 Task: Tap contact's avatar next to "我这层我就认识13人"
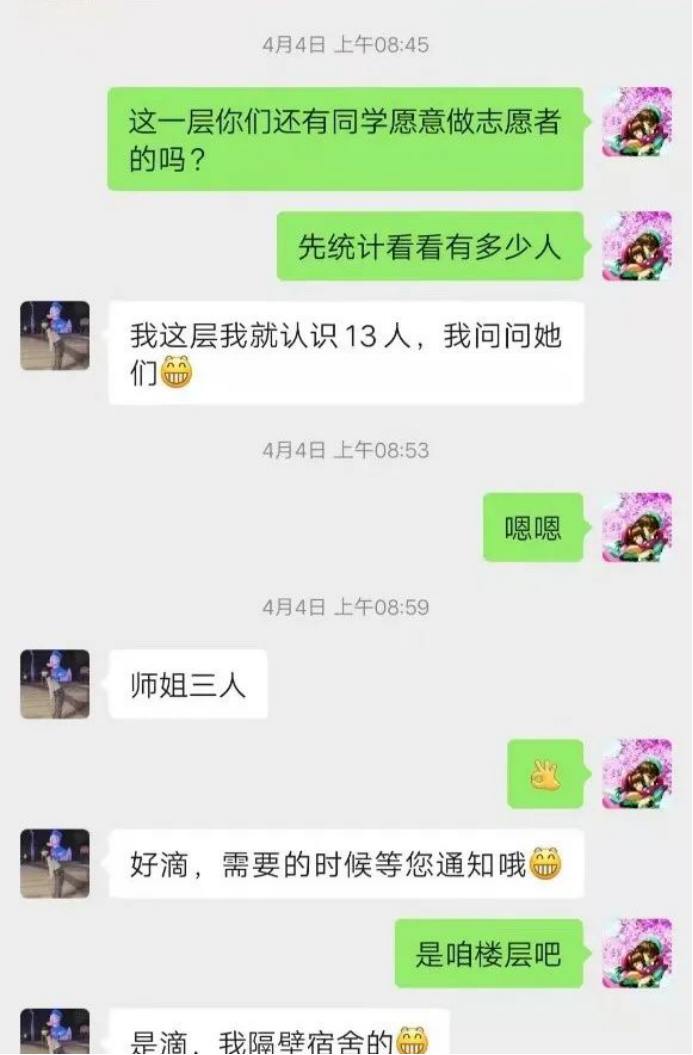click(55, 336)
